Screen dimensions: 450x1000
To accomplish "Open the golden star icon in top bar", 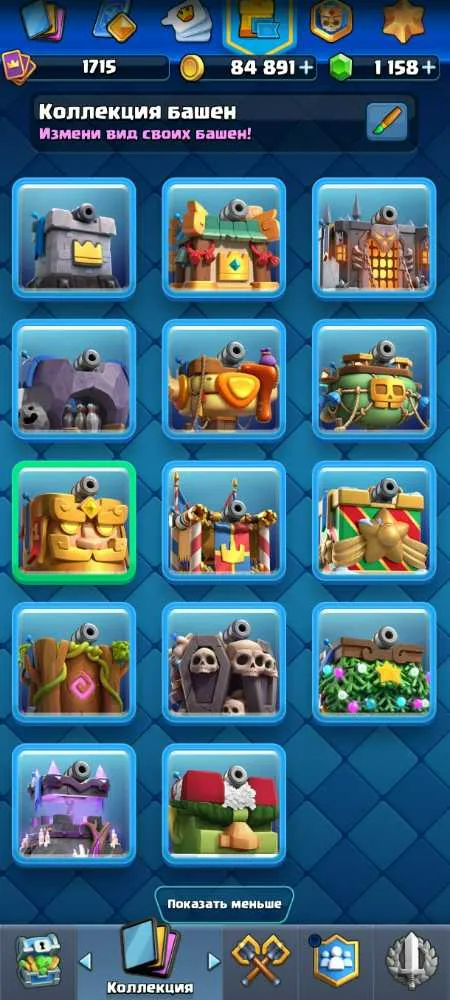I will point(403,20).
